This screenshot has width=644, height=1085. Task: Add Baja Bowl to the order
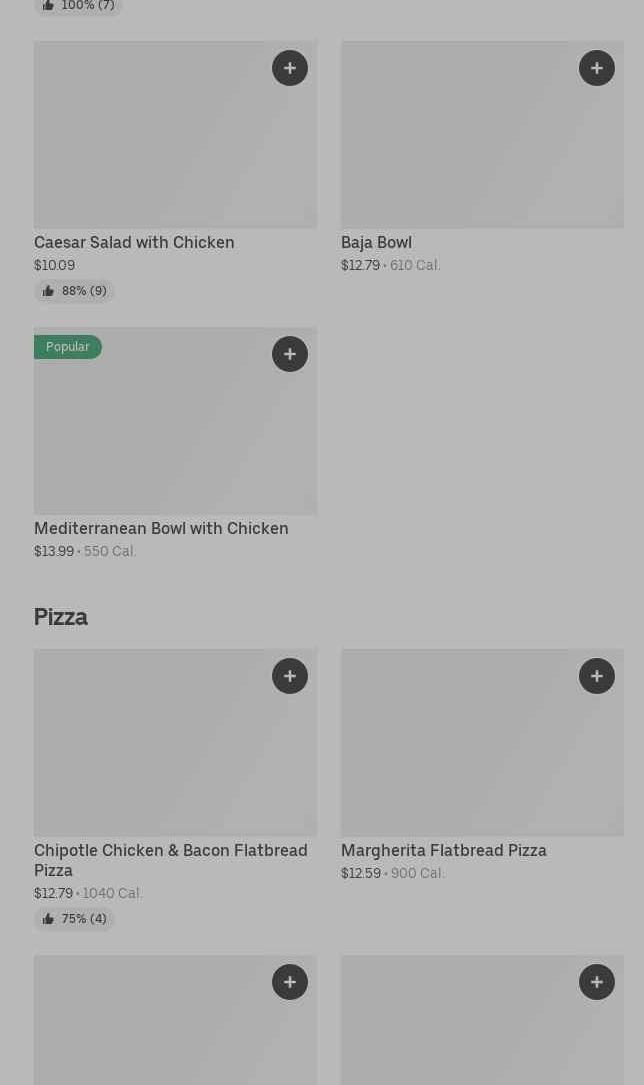click(x=597, y=68)
